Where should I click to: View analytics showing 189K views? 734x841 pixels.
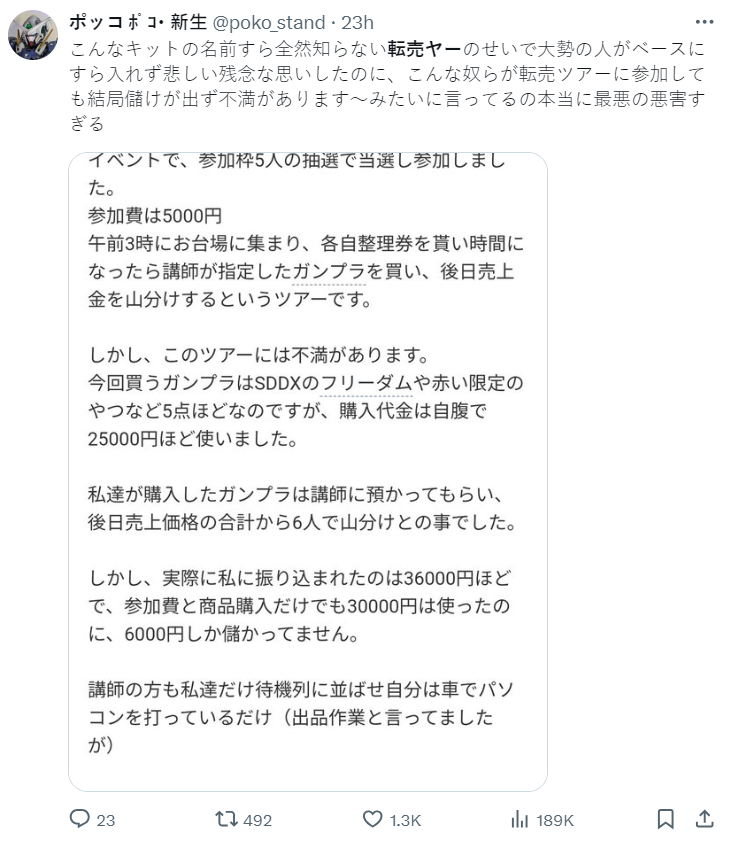(x=520, y=819)
